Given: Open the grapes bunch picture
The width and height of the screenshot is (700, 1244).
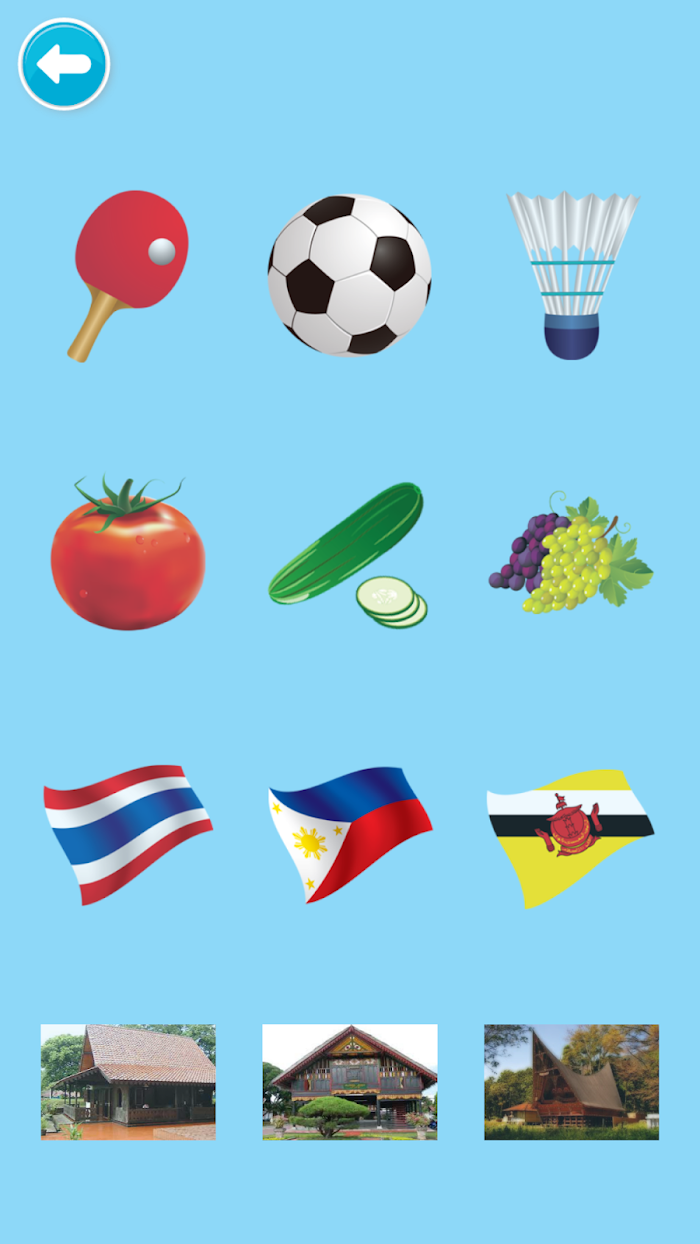Looking at the screenshot, I should click(571, 553).
